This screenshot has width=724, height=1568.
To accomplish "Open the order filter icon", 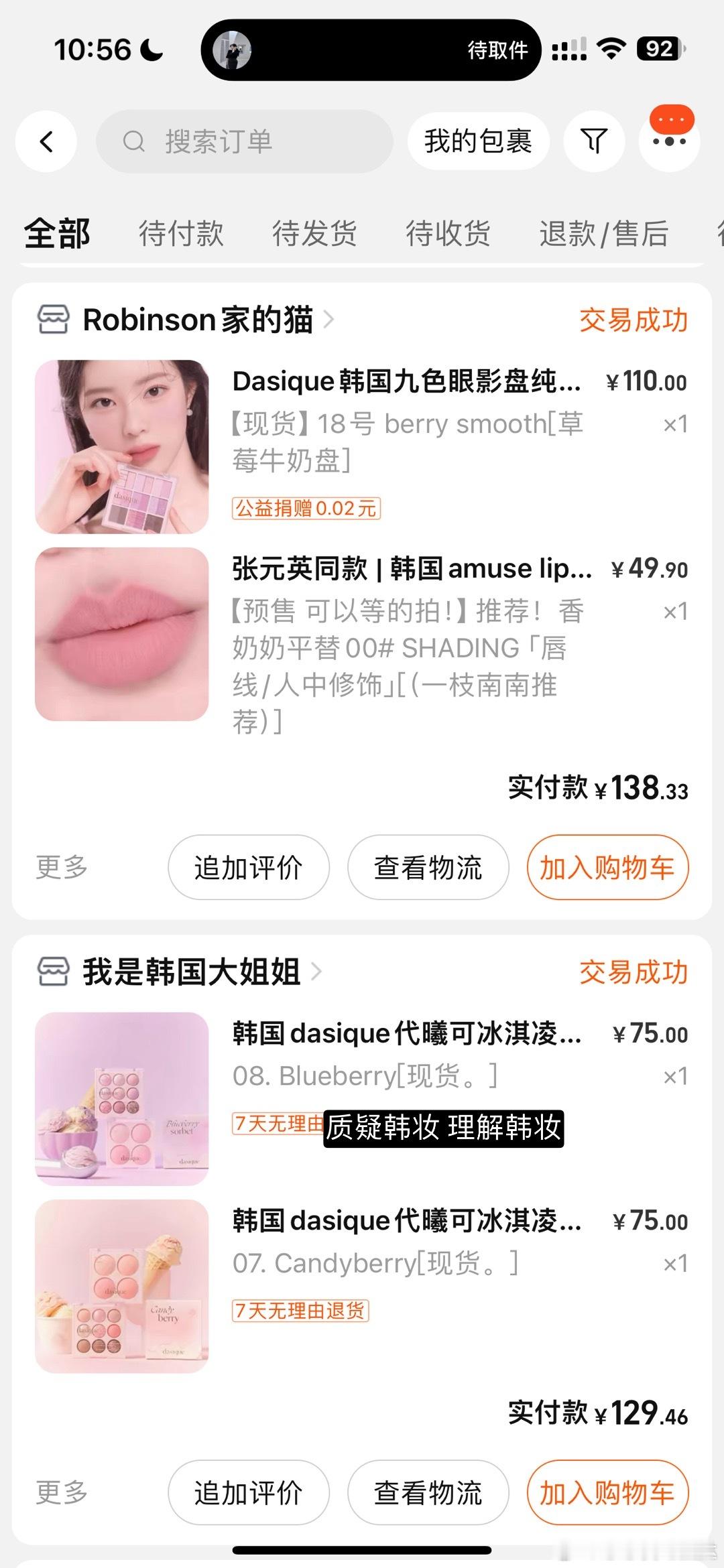I will (x=594, y=141).
